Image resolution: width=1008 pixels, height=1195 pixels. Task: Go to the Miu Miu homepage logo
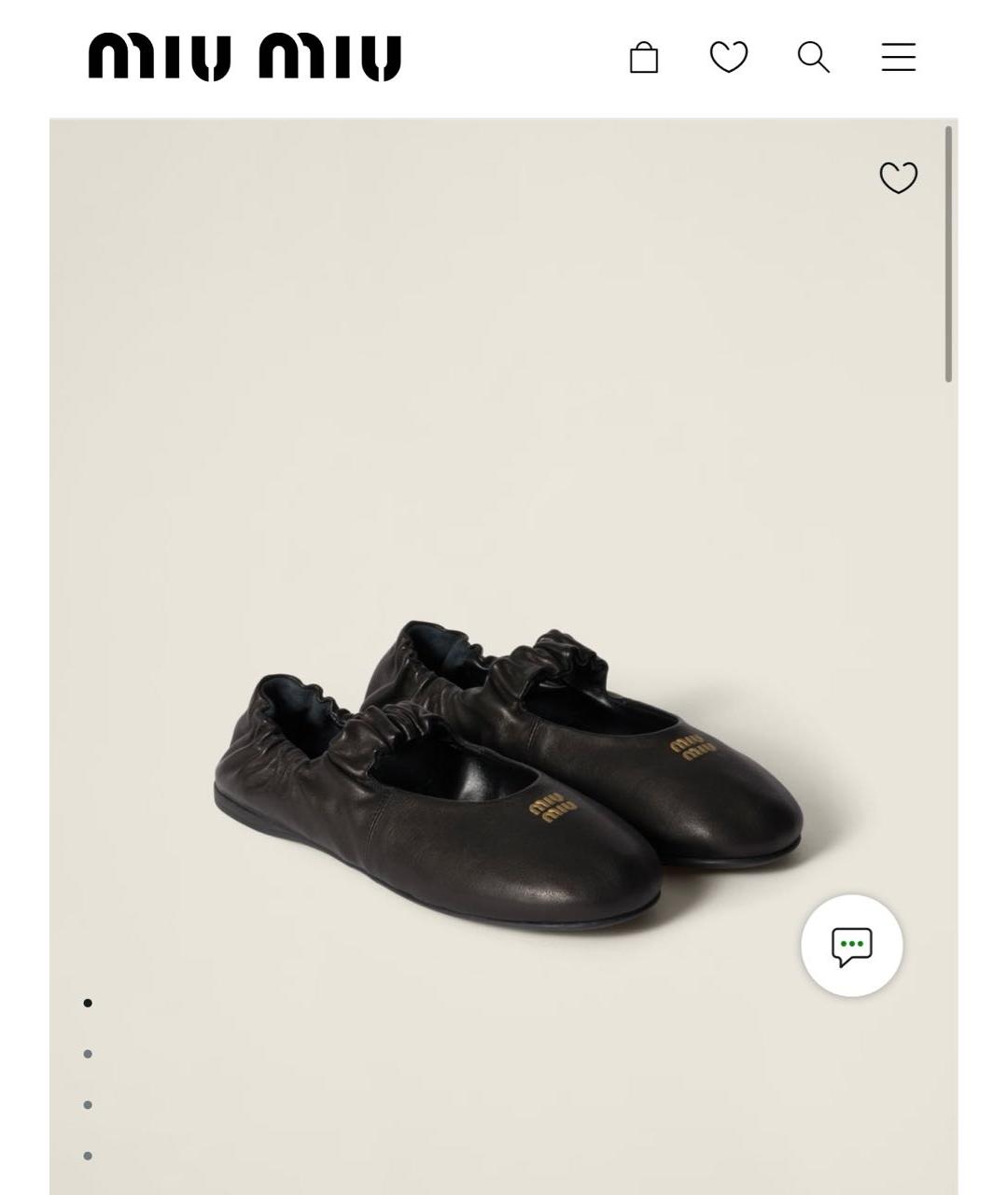245,57
